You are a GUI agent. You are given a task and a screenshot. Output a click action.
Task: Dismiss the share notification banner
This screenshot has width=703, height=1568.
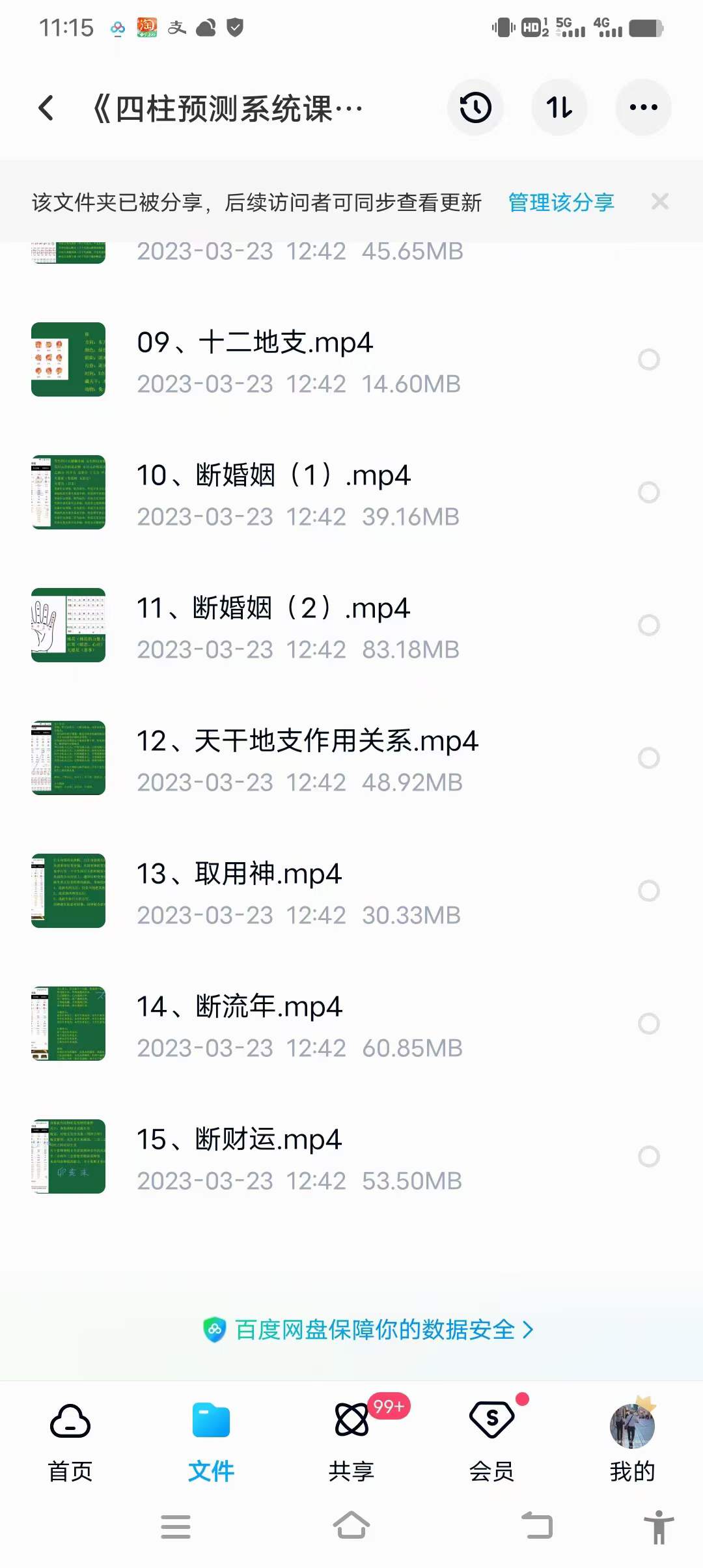pos(660,201)
